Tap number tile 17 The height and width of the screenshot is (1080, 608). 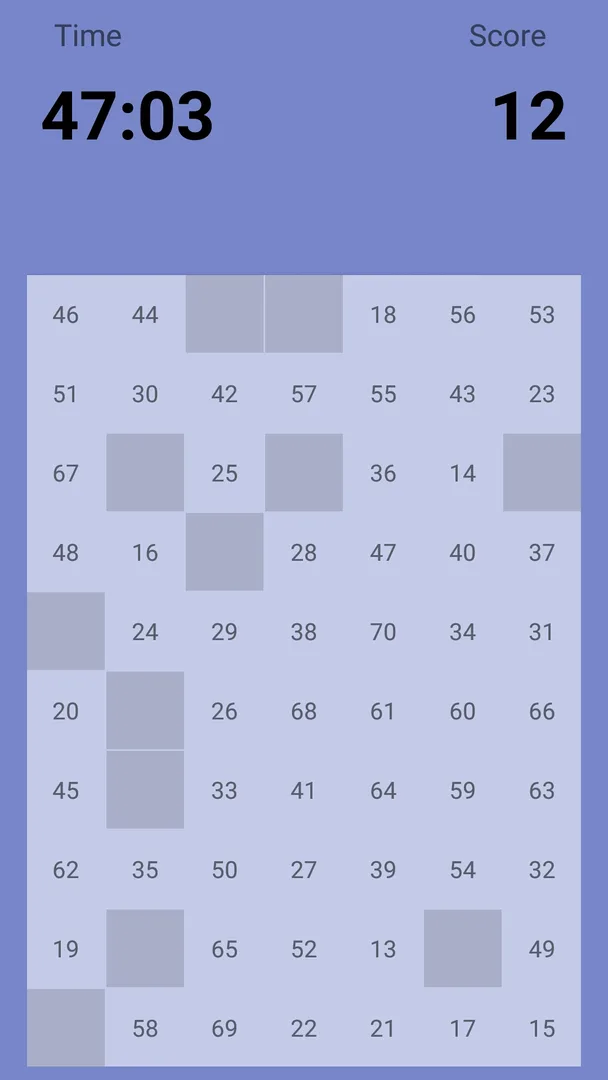click(462, 1028)
